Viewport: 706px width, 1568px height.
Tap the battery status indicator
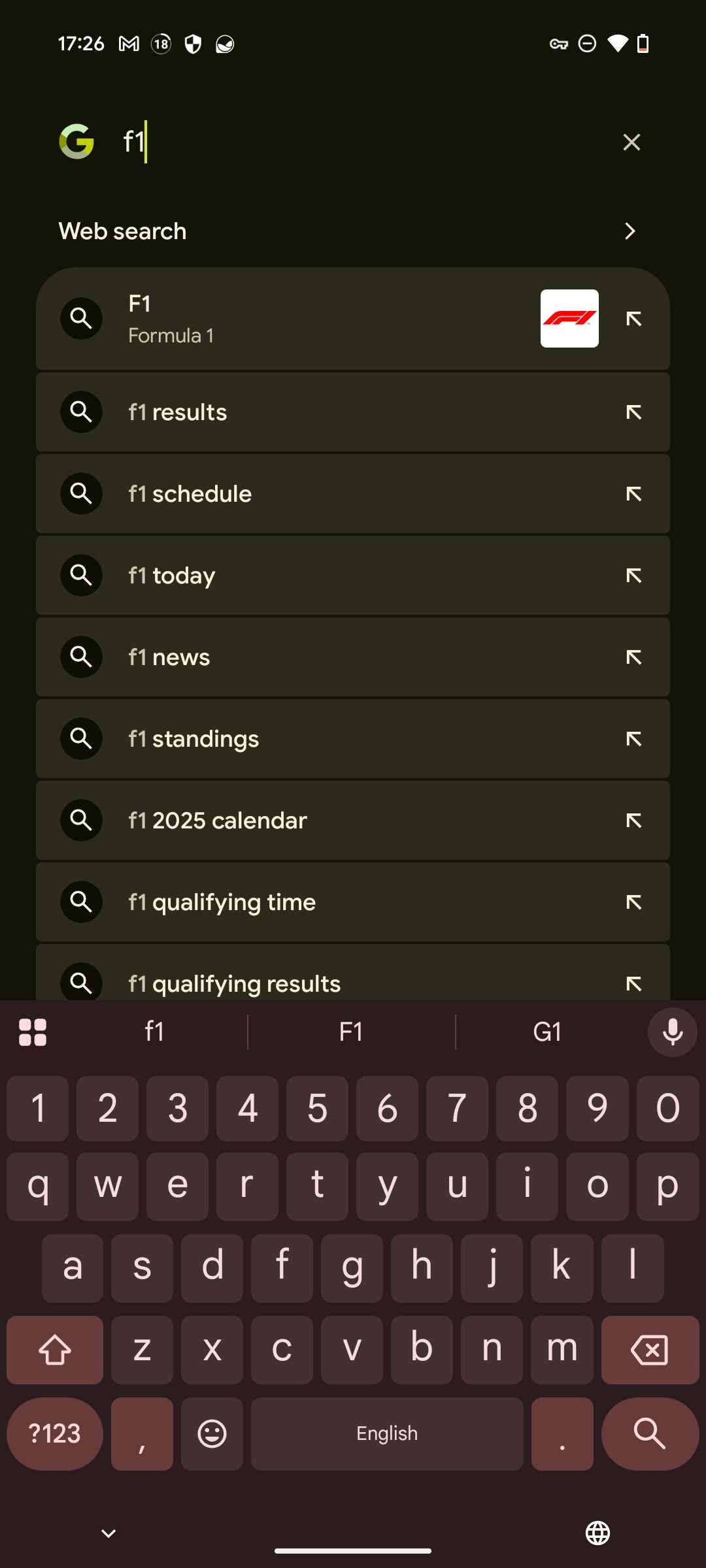641,43
